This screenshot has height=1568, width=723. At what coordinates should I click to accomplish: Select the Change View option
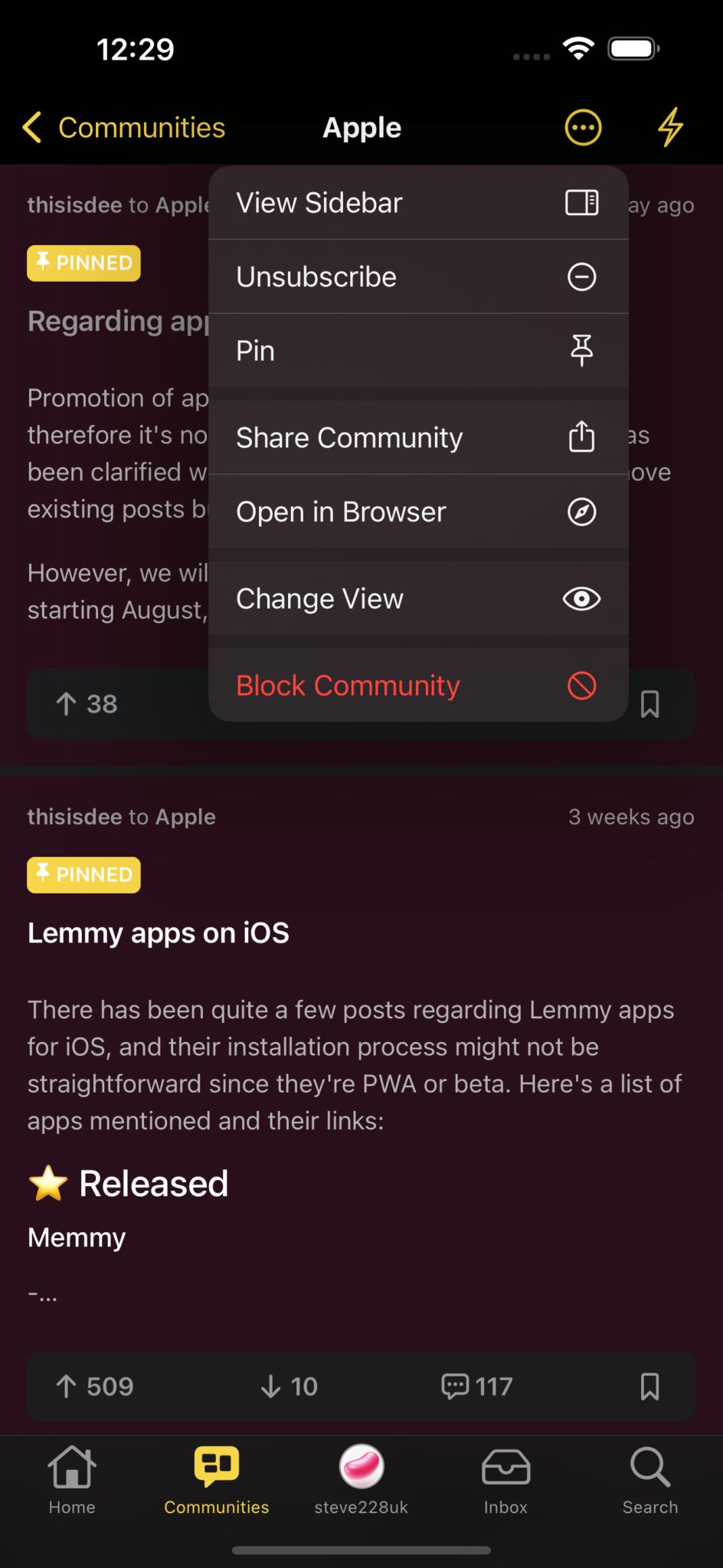point(418,598)
